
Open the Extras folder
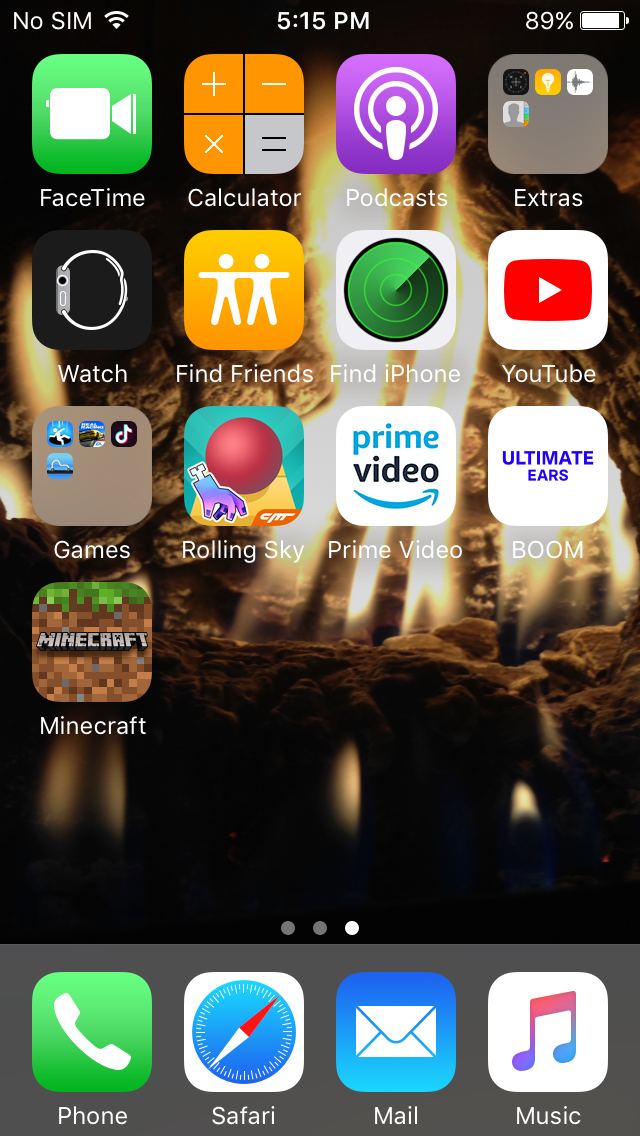pyautogui.click(x=548, y=114)
